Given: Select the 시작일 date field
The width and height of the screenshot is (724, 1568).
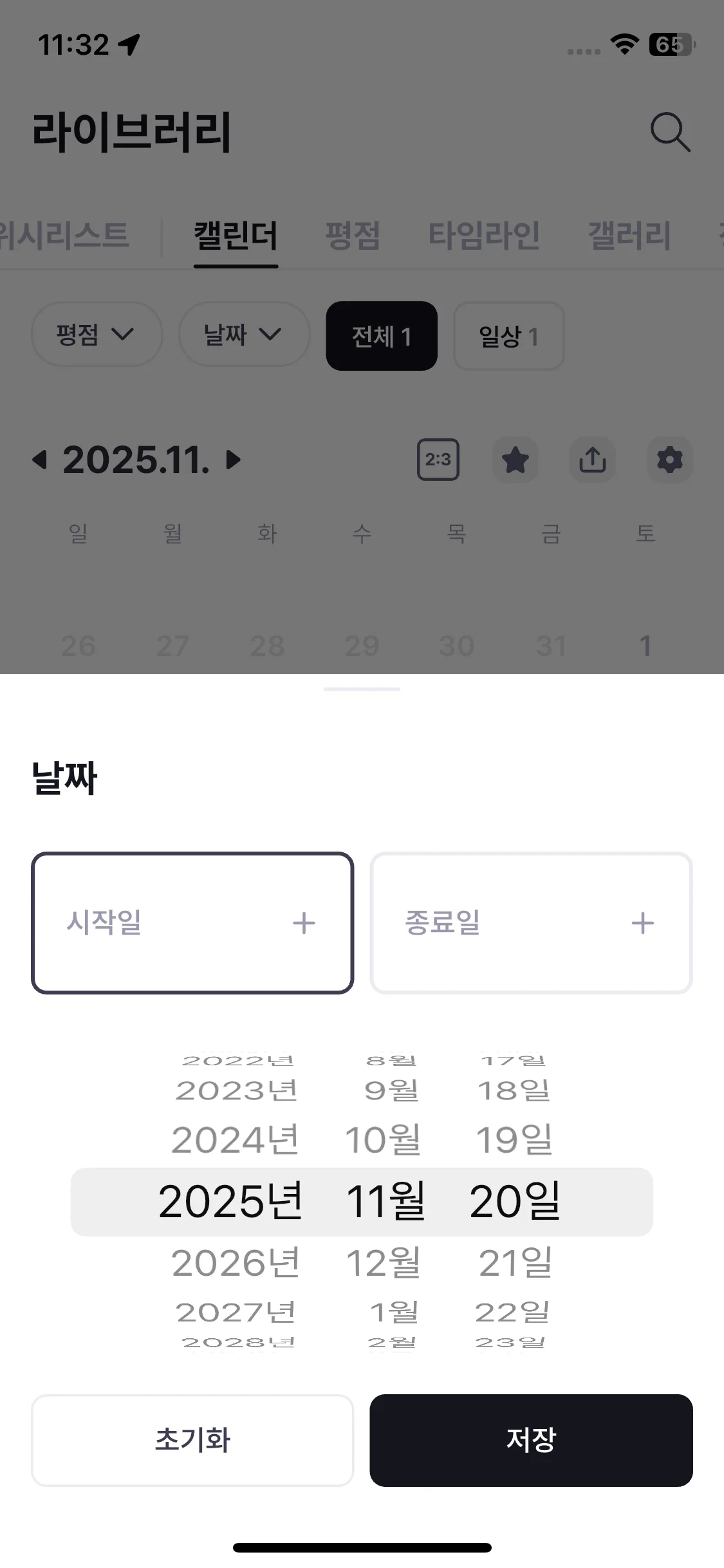Looking at the screenshot, I should click(191, 922).
